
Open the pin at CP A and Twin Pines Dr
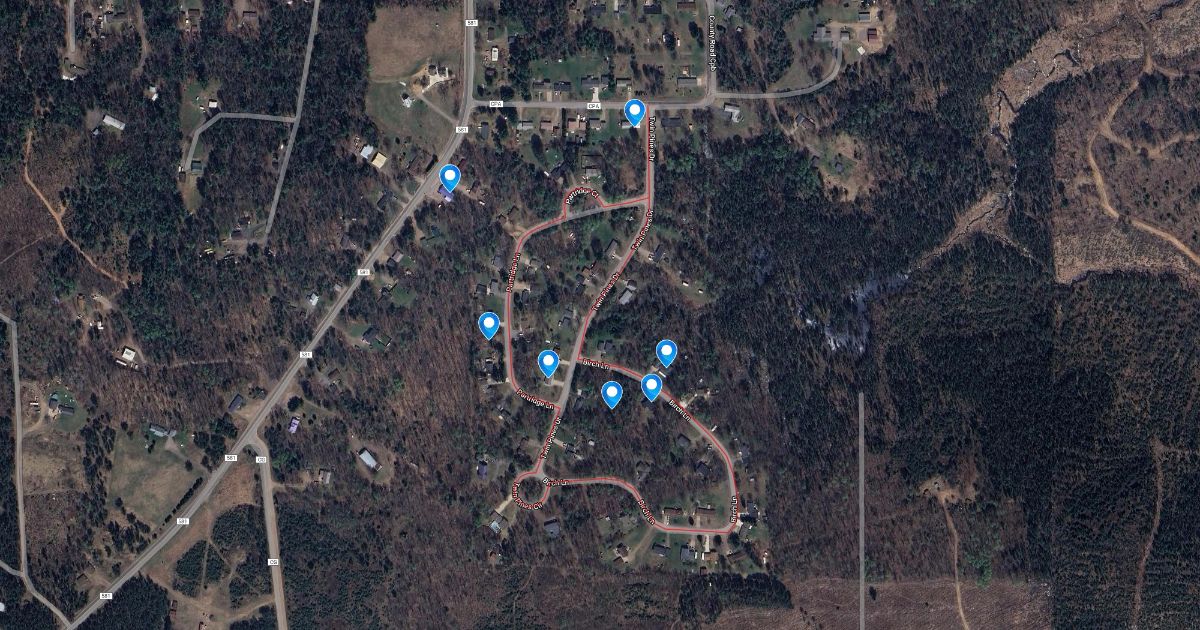pyautogui.click(x=634, y=111)
